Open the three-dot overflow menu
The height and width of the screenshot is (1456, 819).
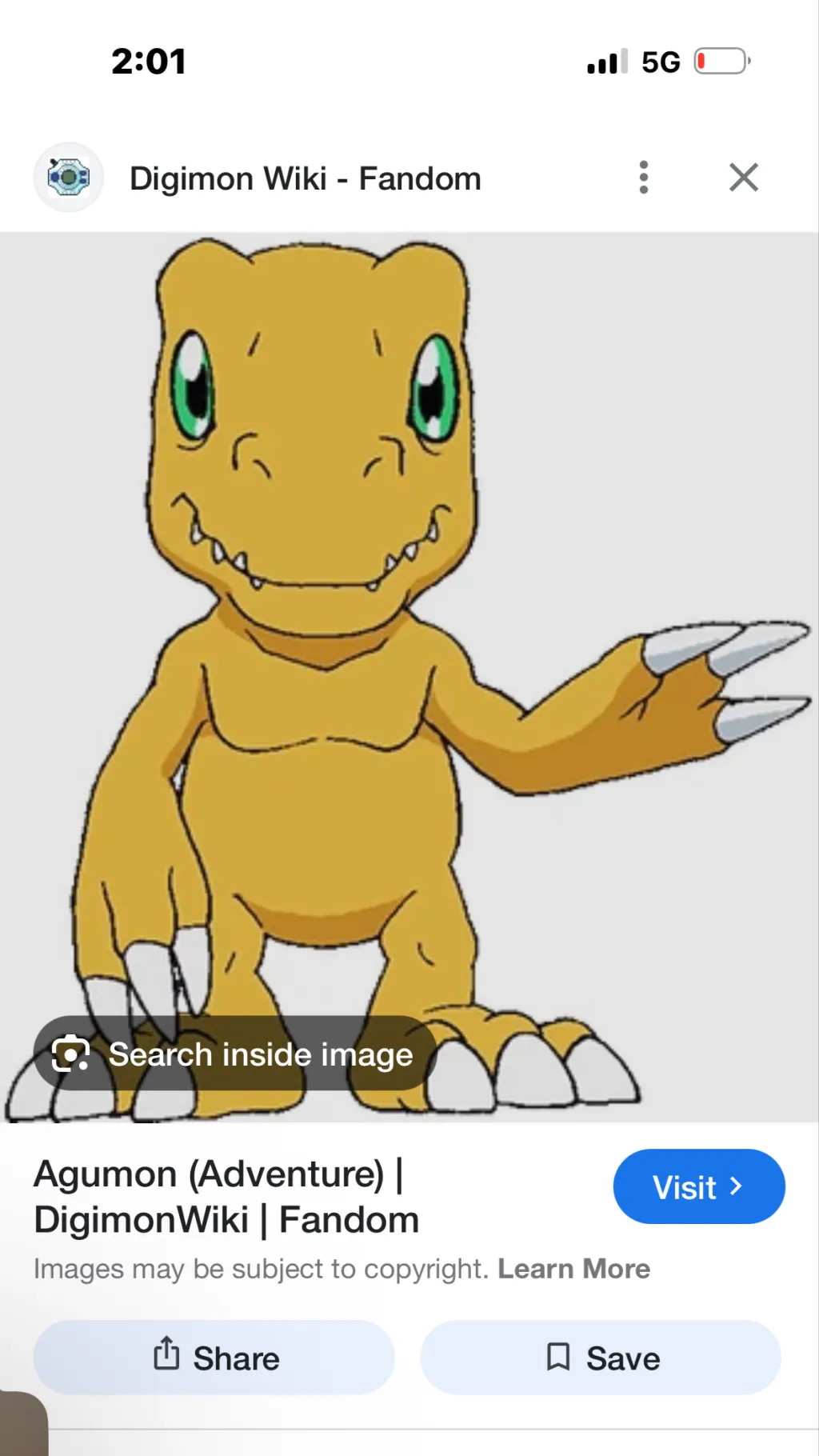(644, 178)
